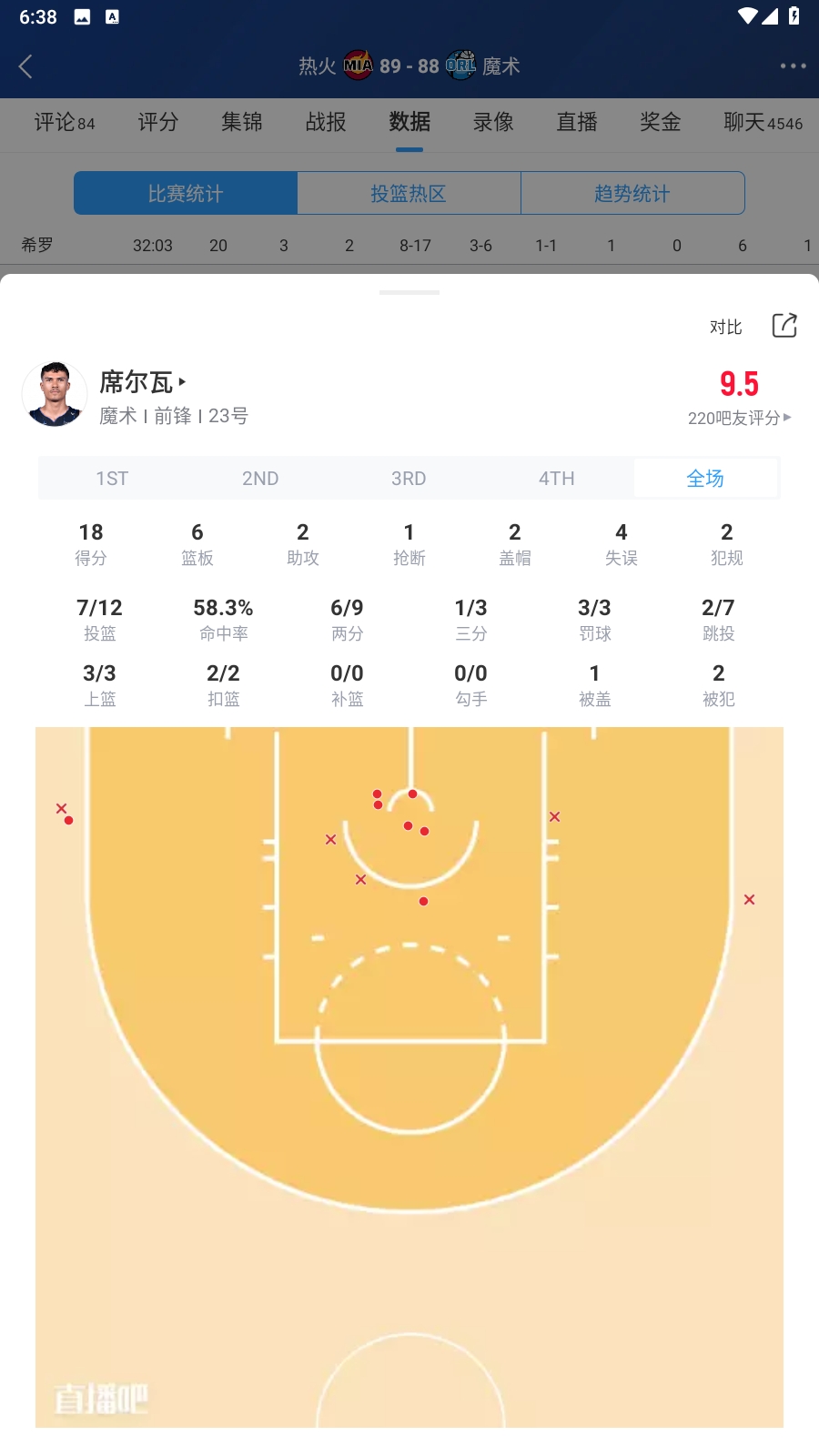Show 2ND quarter stats
The height and width of the screenshot is (1456, 819).
pos(260,479)
